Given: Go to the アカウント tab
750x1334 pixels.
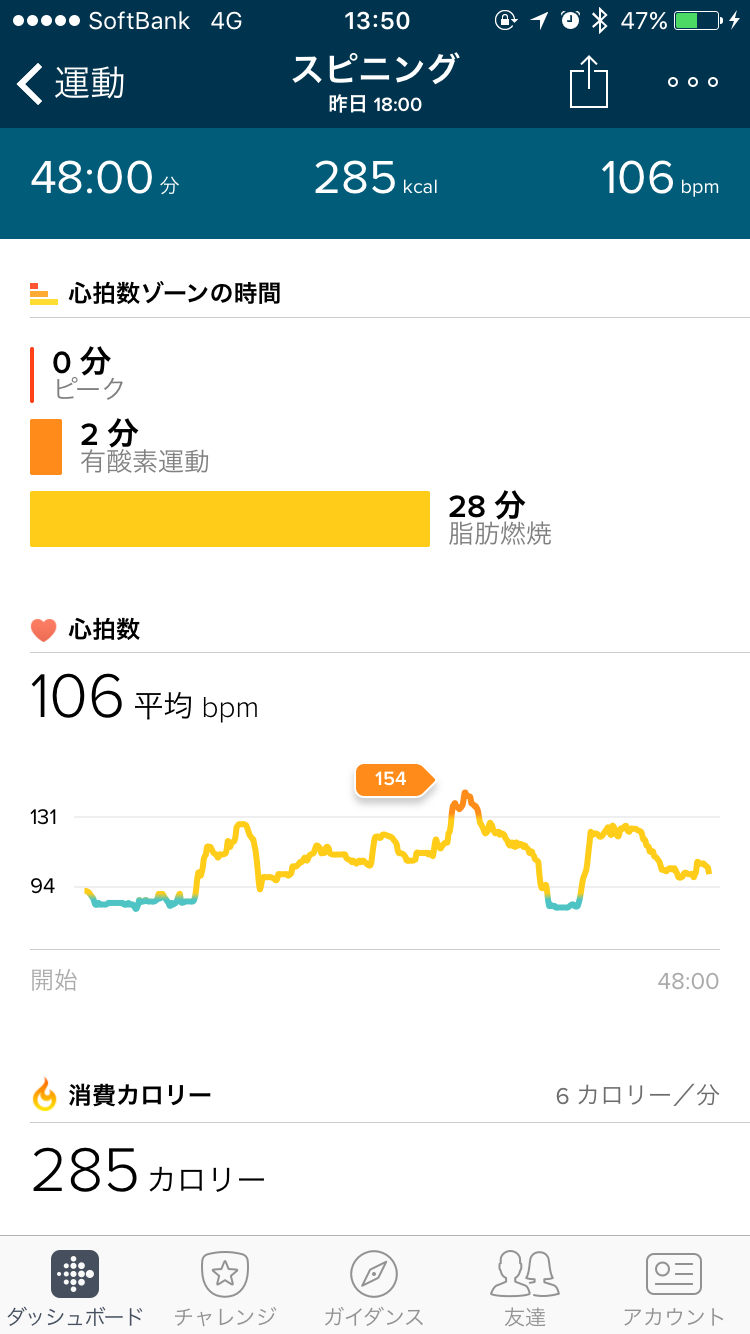Looking at the screenshot, I should coord(673,1288).
